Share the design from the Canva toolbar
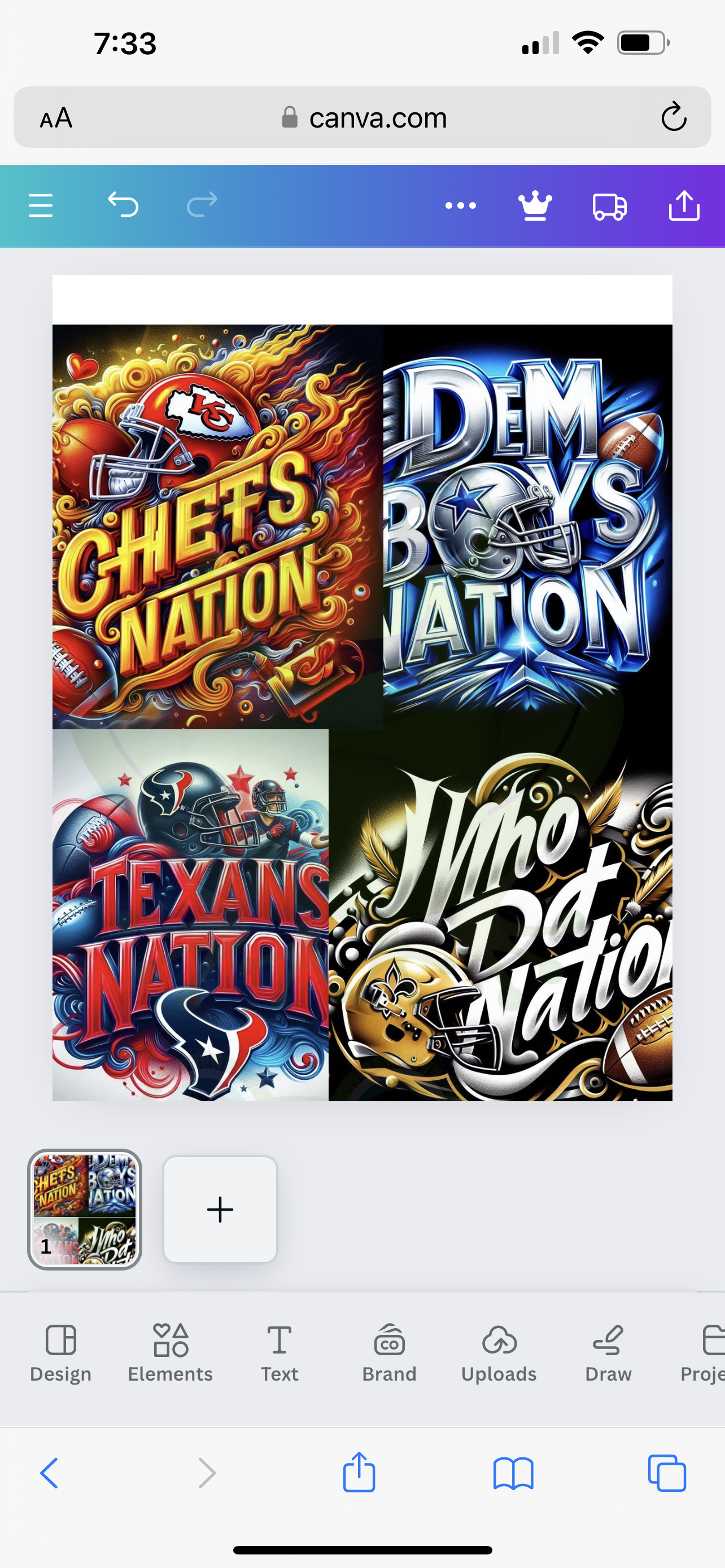 684,205
